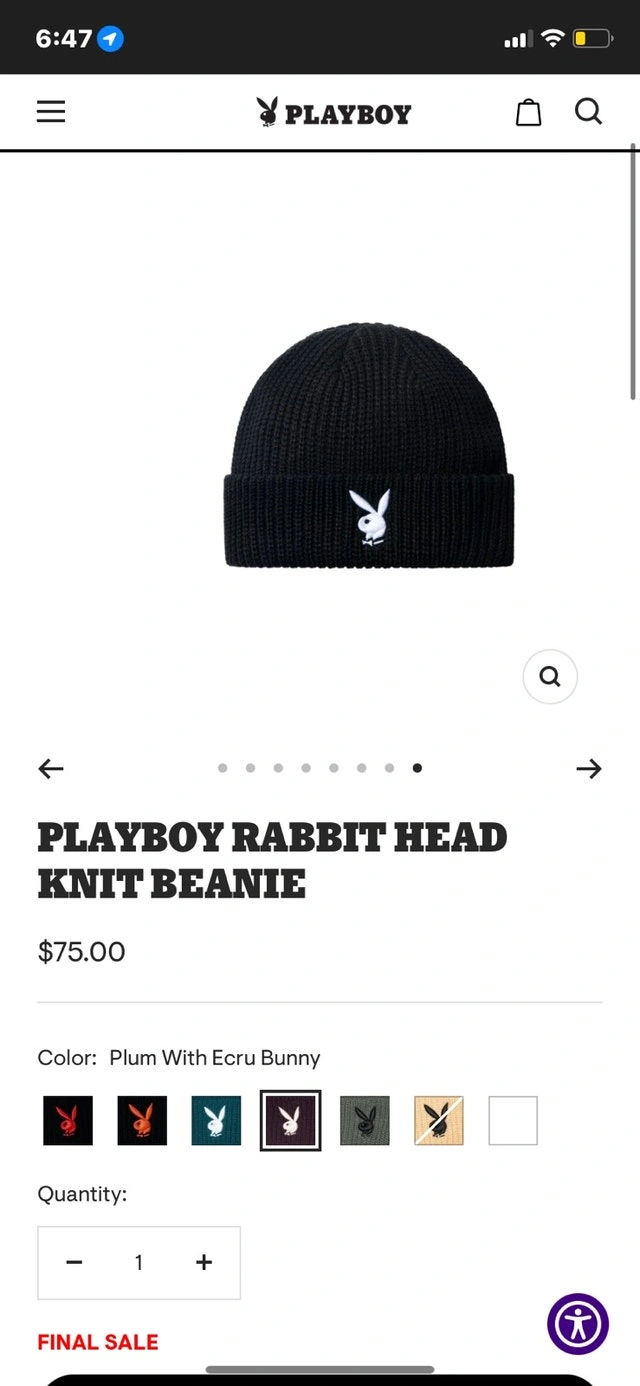The width and height of the screenshot is (640, 1386).
Task: Select the grey color swatch
Action: pyautogui.click(x=365, y=1120)
